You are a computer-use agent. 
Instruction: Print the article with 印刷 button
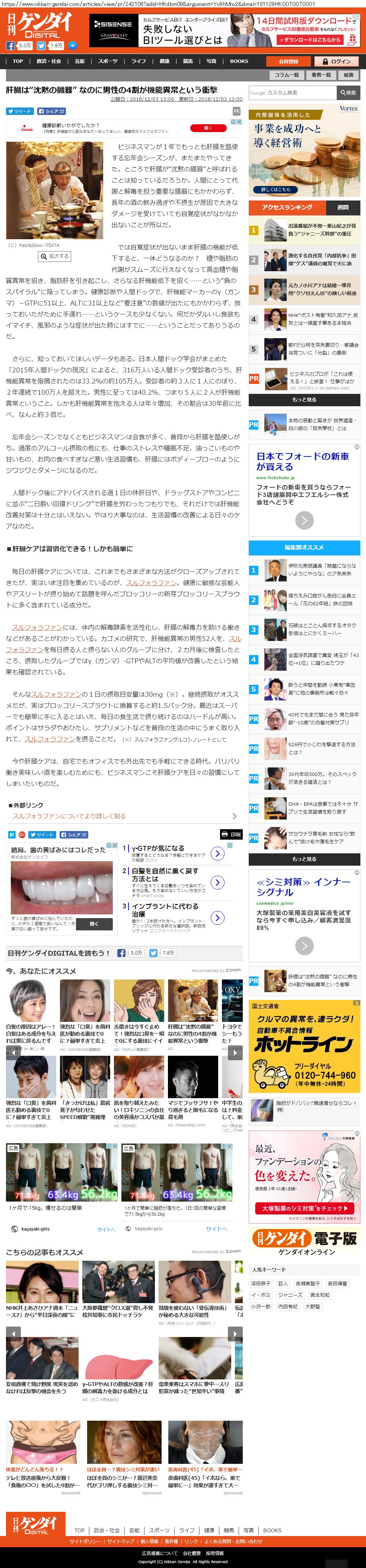tap(232, 834)
